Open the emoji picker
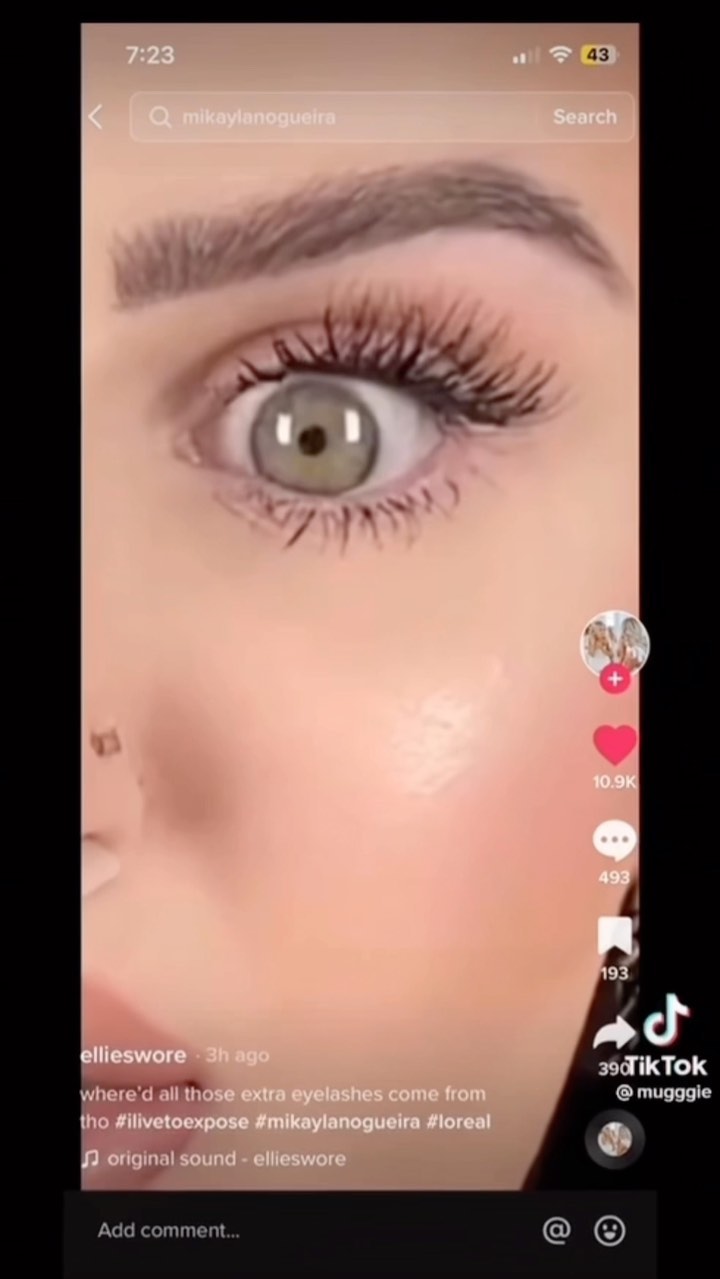 (x=610, y=1231)
